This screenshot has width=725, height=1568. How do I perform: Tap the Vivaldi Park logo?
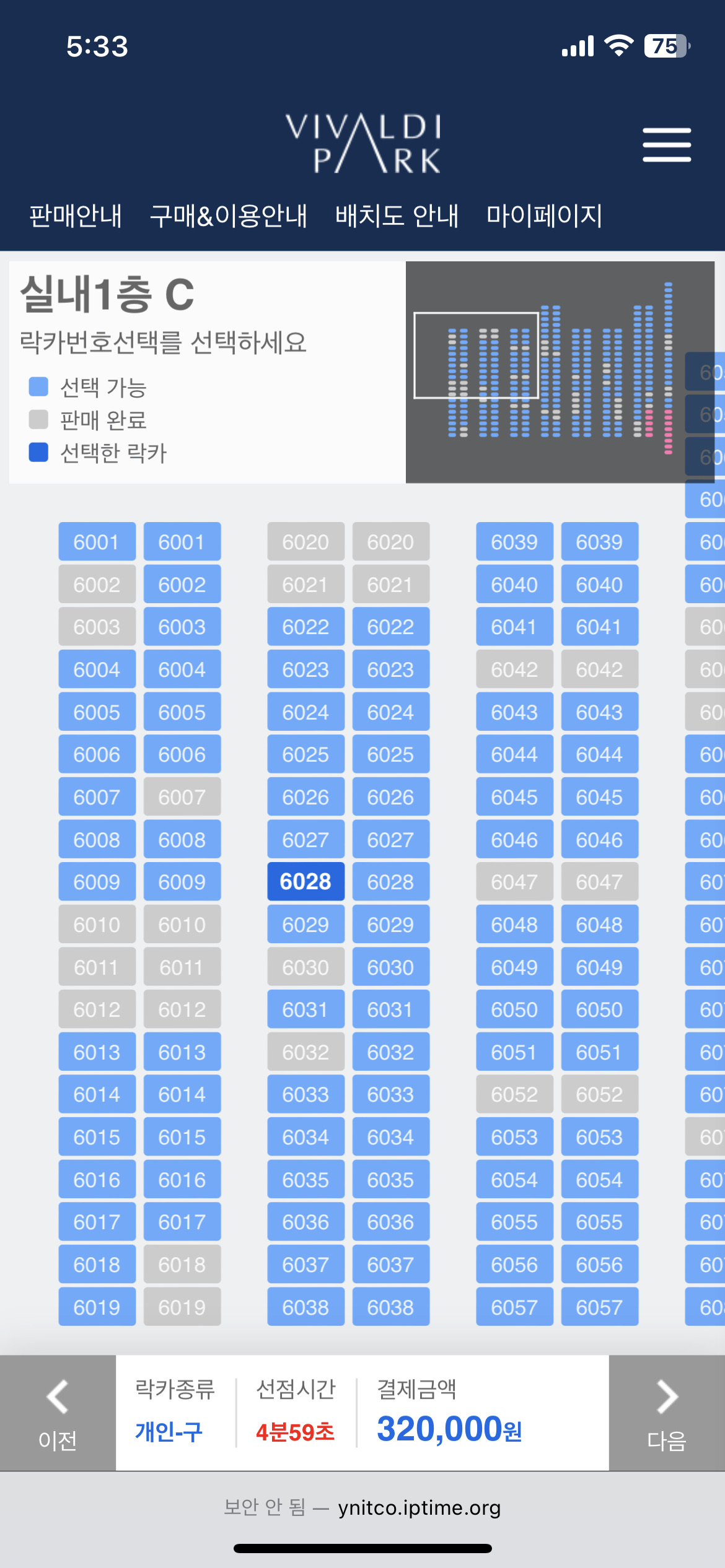point(363,144)
